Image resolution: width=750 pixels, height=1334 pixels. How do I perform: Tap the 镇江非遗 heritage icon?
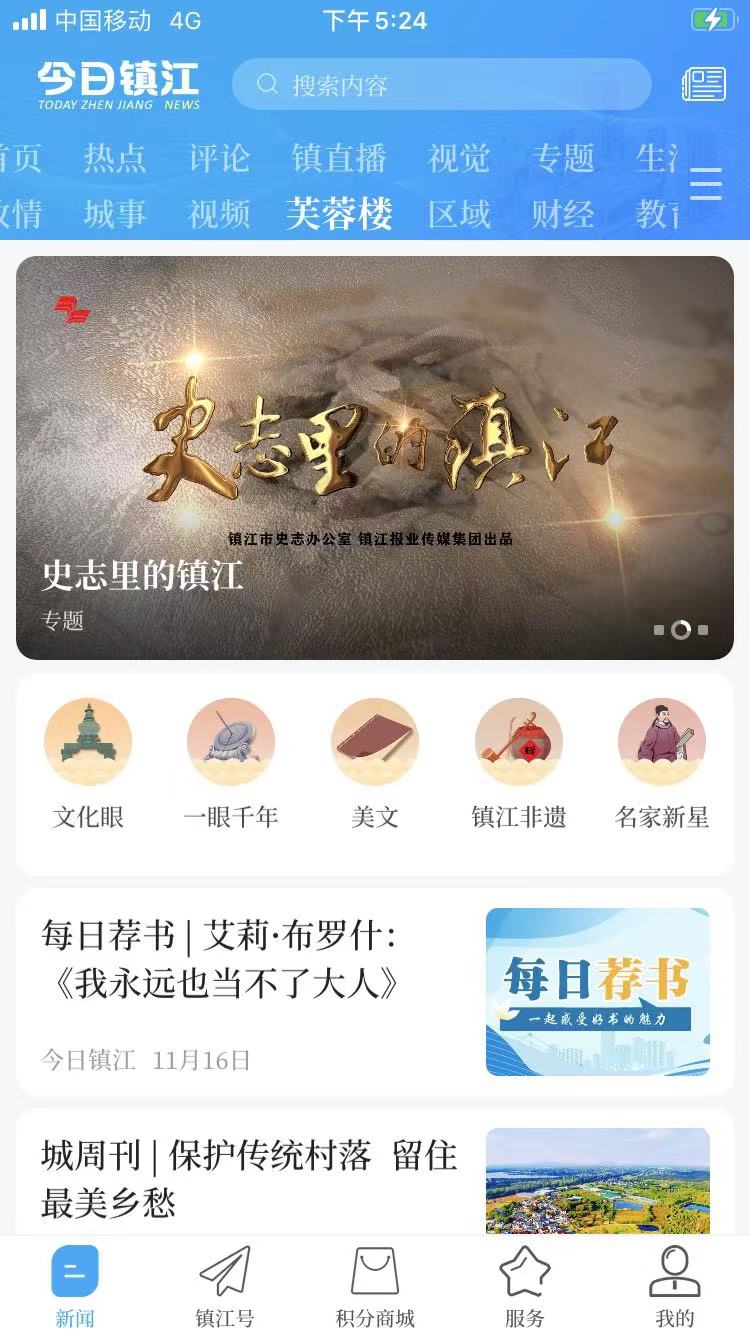(x=518, y=741)
